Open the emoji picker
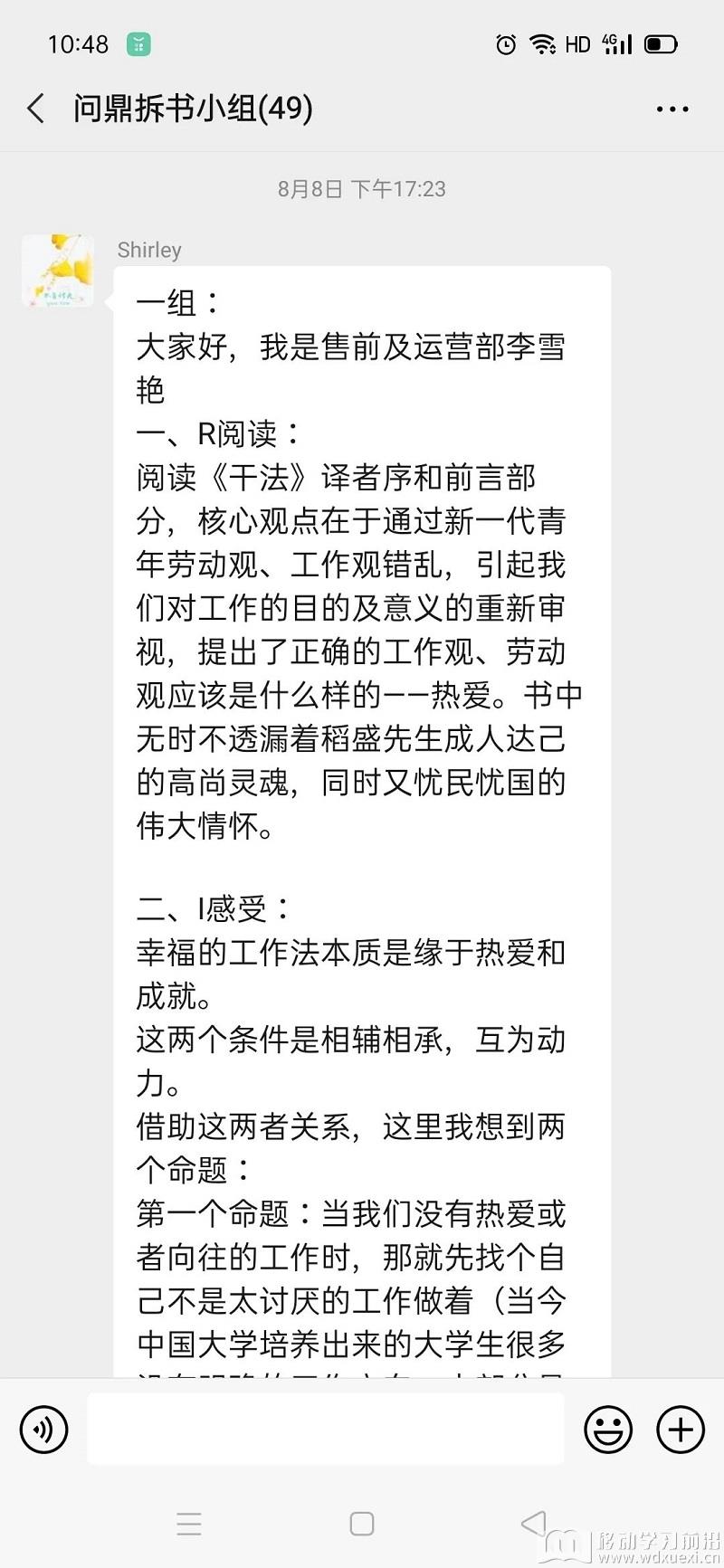The image size is (724, 1568). tap(608, 1430)
